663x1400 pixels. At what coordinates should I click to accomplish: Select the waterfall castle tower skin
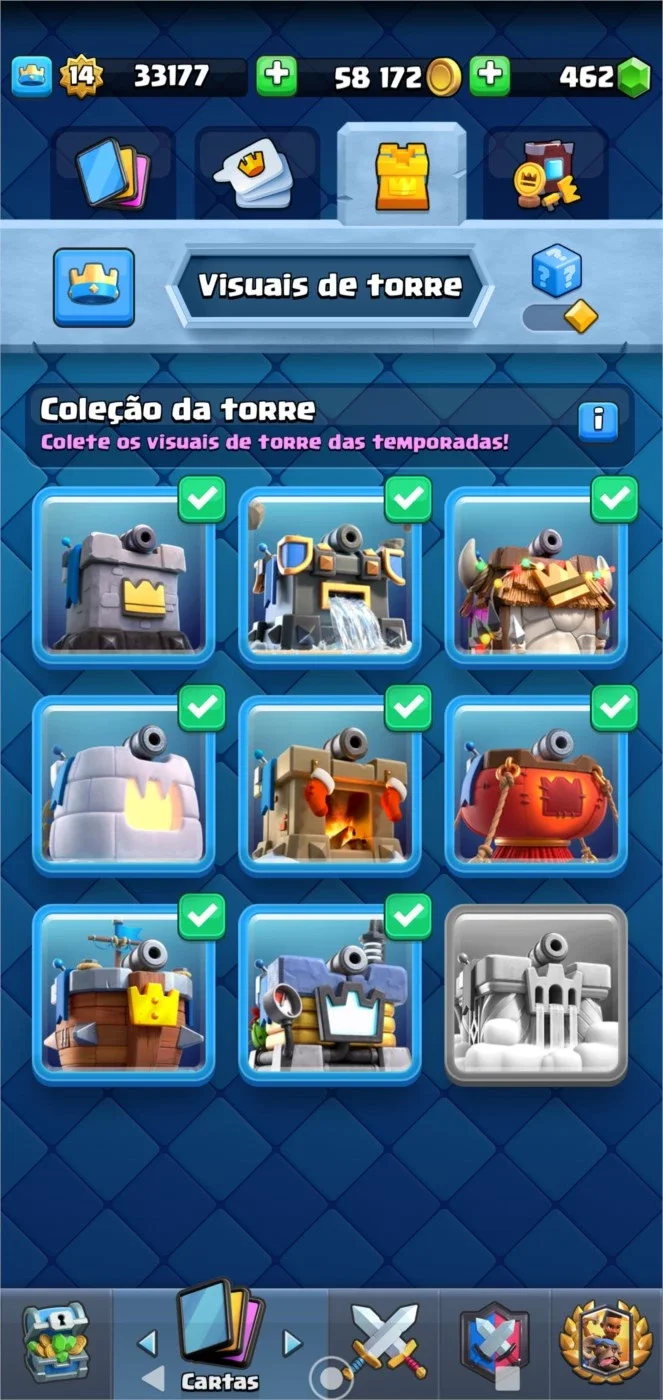pos(330,576)
